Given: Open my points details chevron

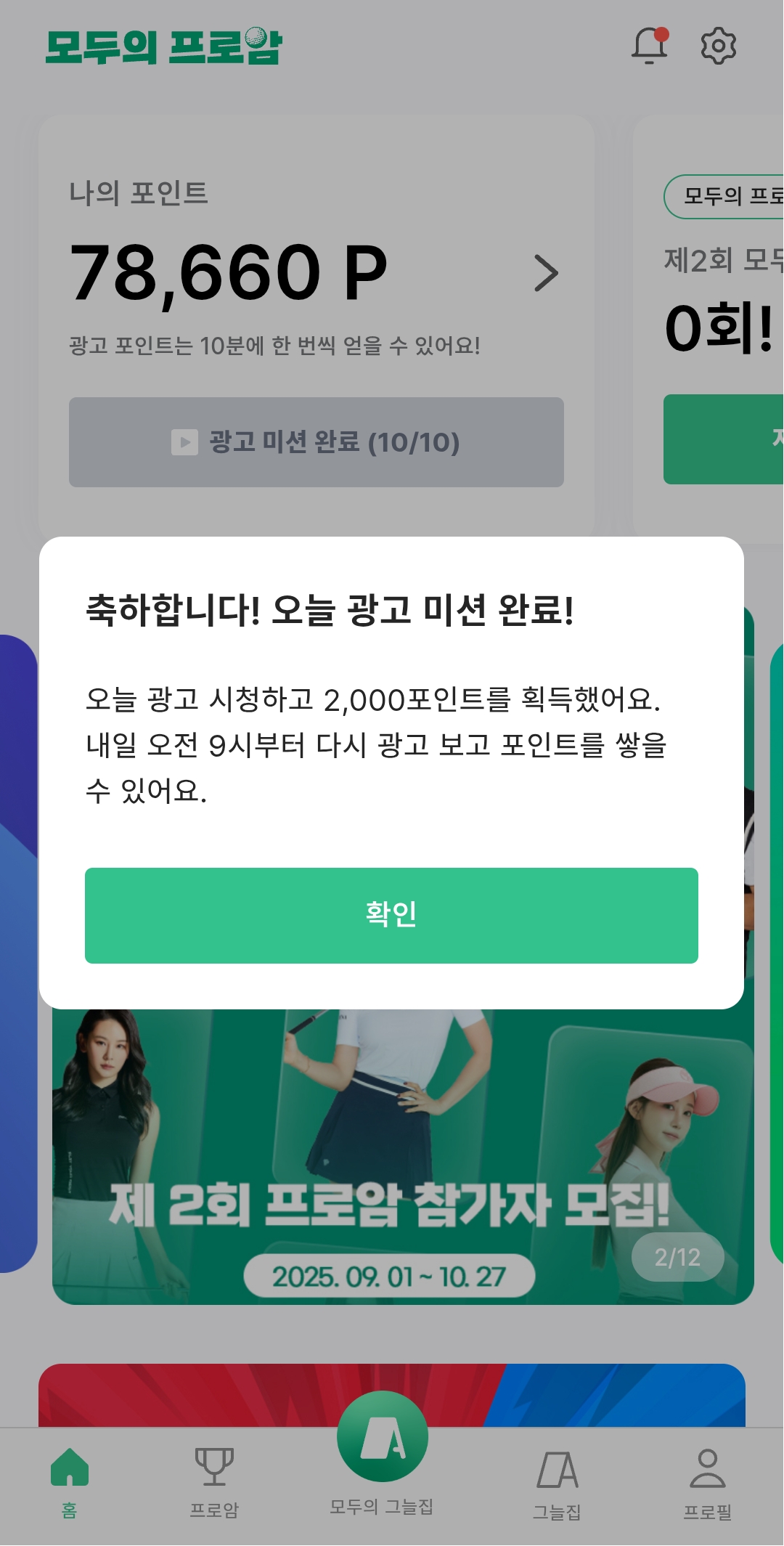Looking at the screenshot, I should pyautogui.click(x=546, y=274).
